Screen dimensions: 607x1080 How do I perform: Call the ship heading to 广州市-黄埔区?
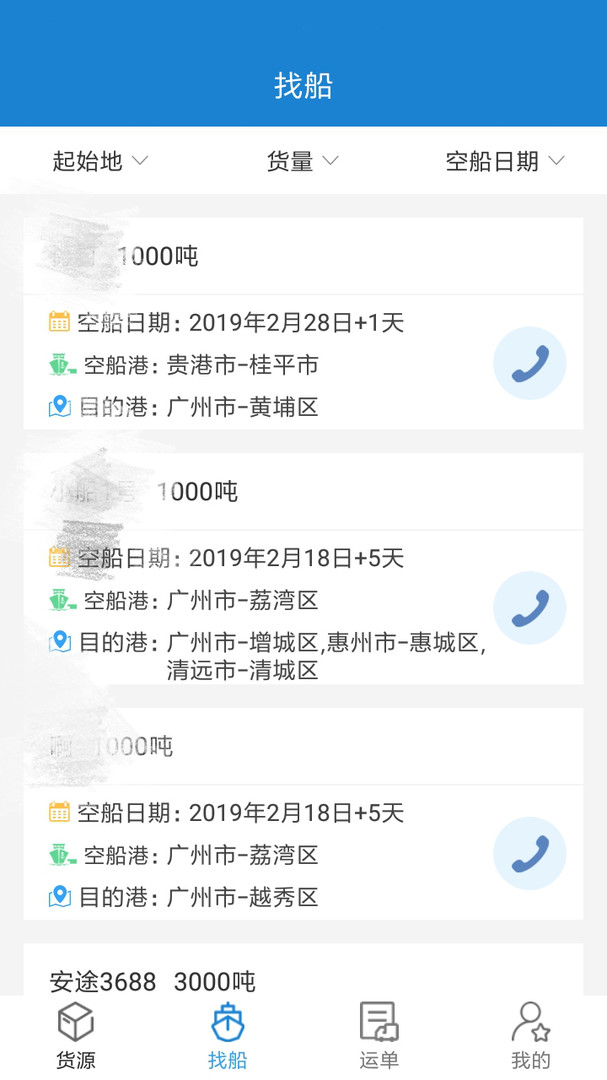tap(529, 364)
